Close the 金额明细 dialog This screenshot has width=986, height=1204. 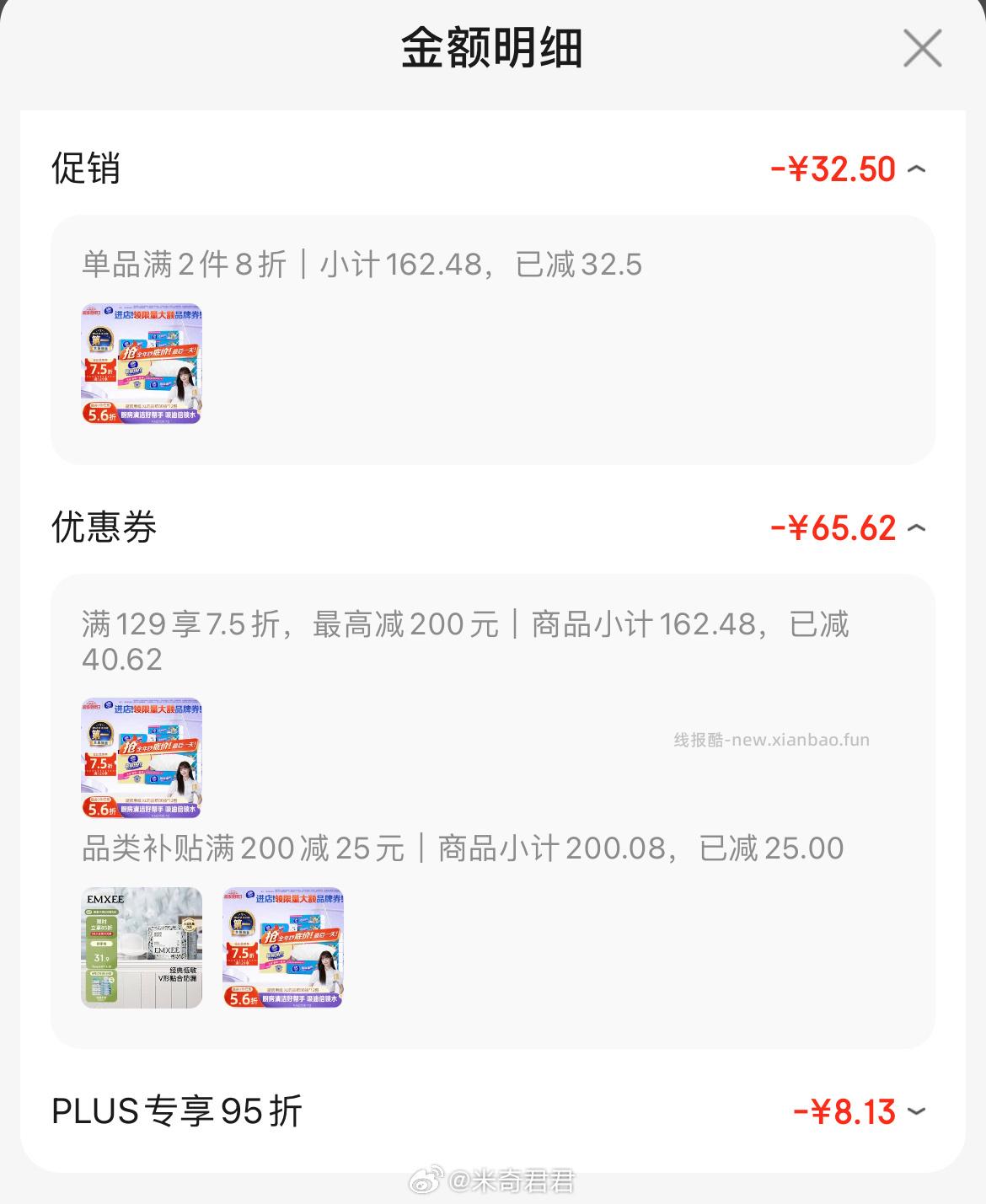click(x=922, y=48)
